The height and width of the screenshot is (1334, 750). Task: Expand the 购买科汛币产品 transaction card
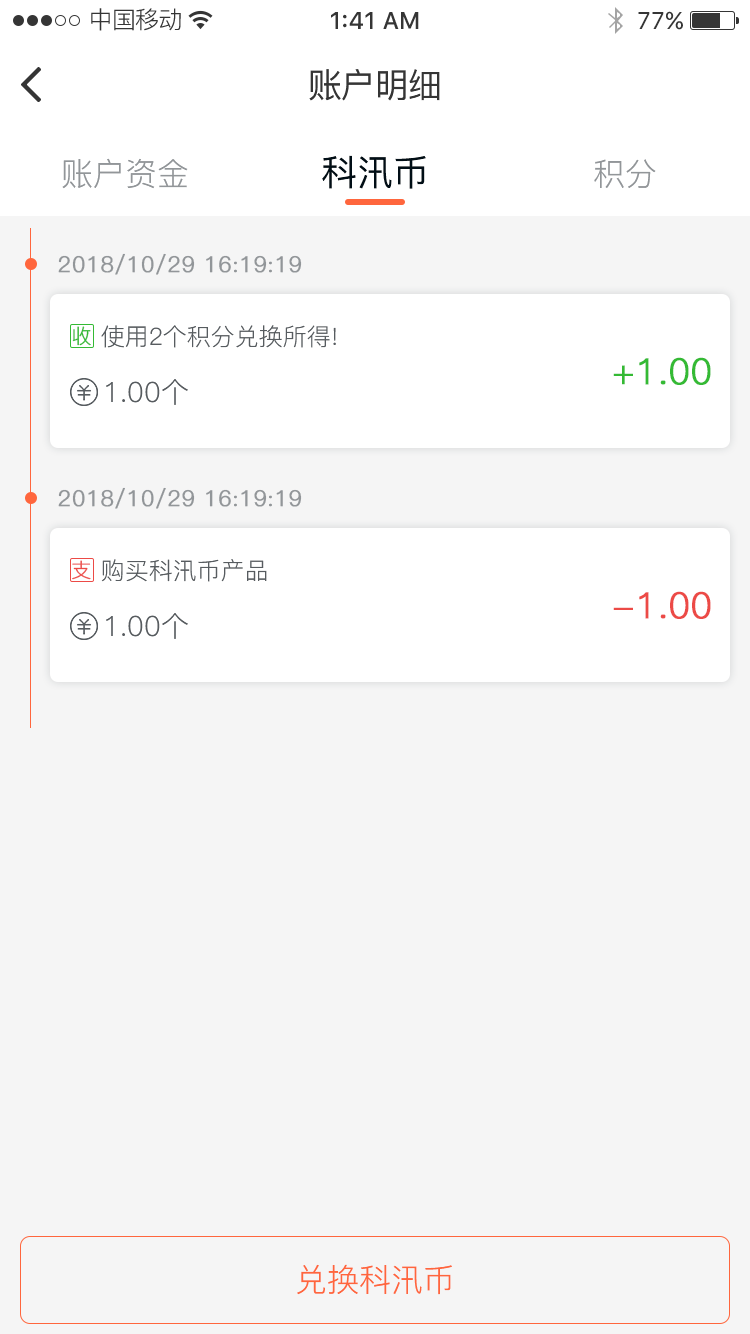pyautogui.click(x=390, y=604)
